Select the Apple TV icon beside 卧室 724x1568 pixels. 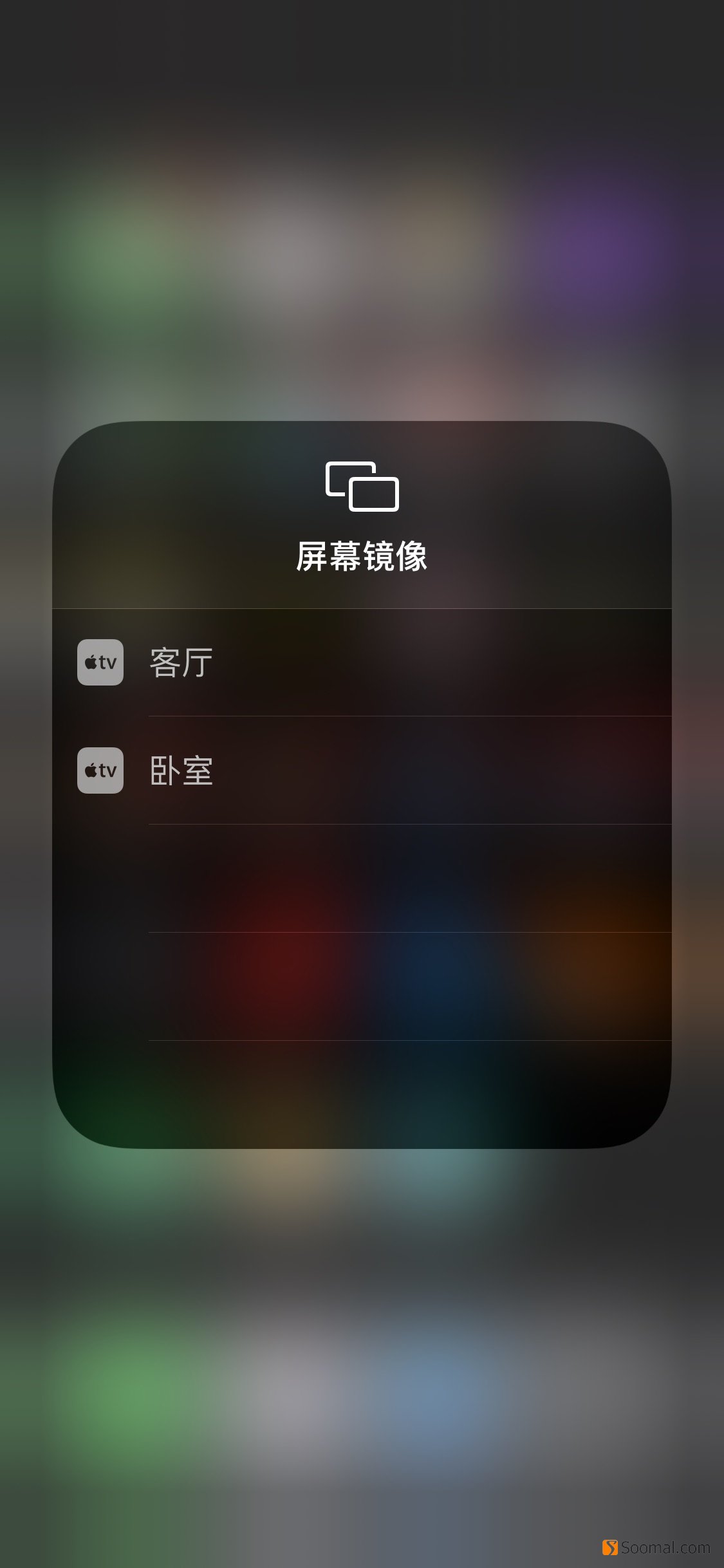[100, 770]
